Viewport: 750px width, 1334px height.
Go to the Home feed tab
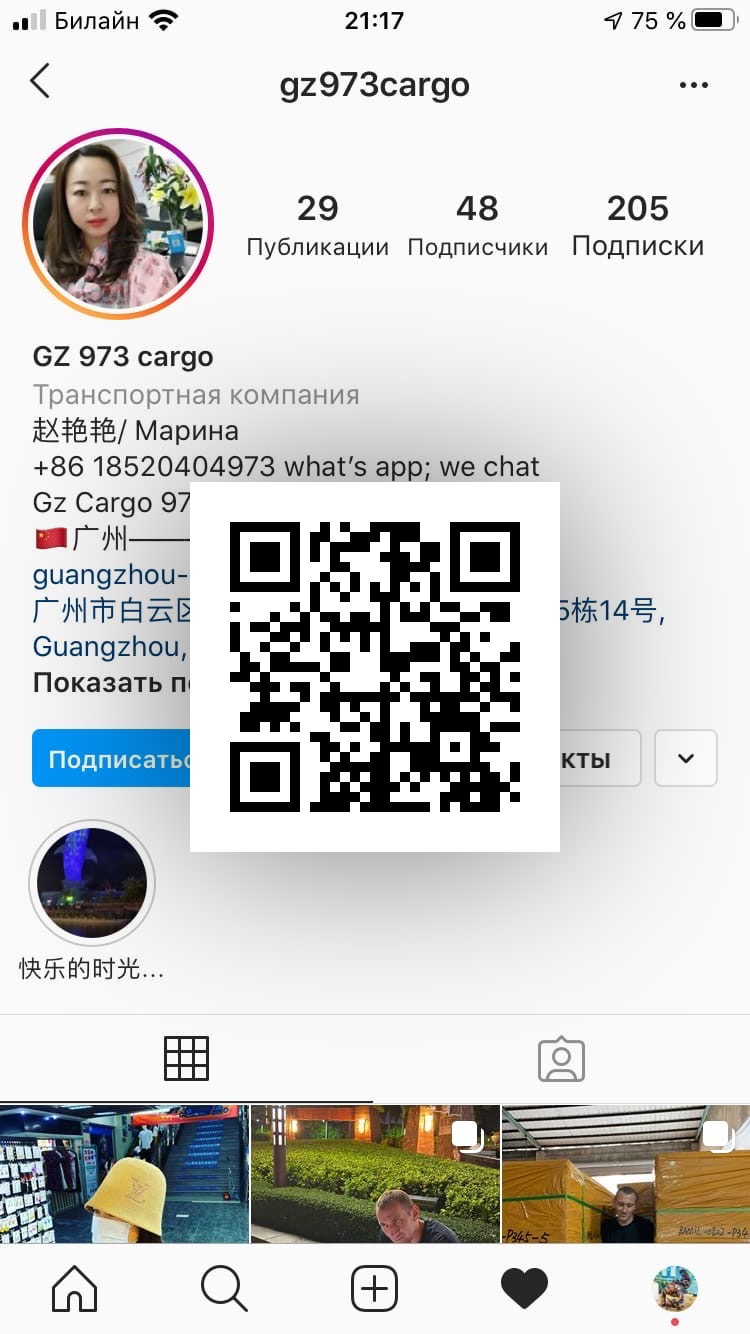pyautogui.click(x=75, y=1288)
